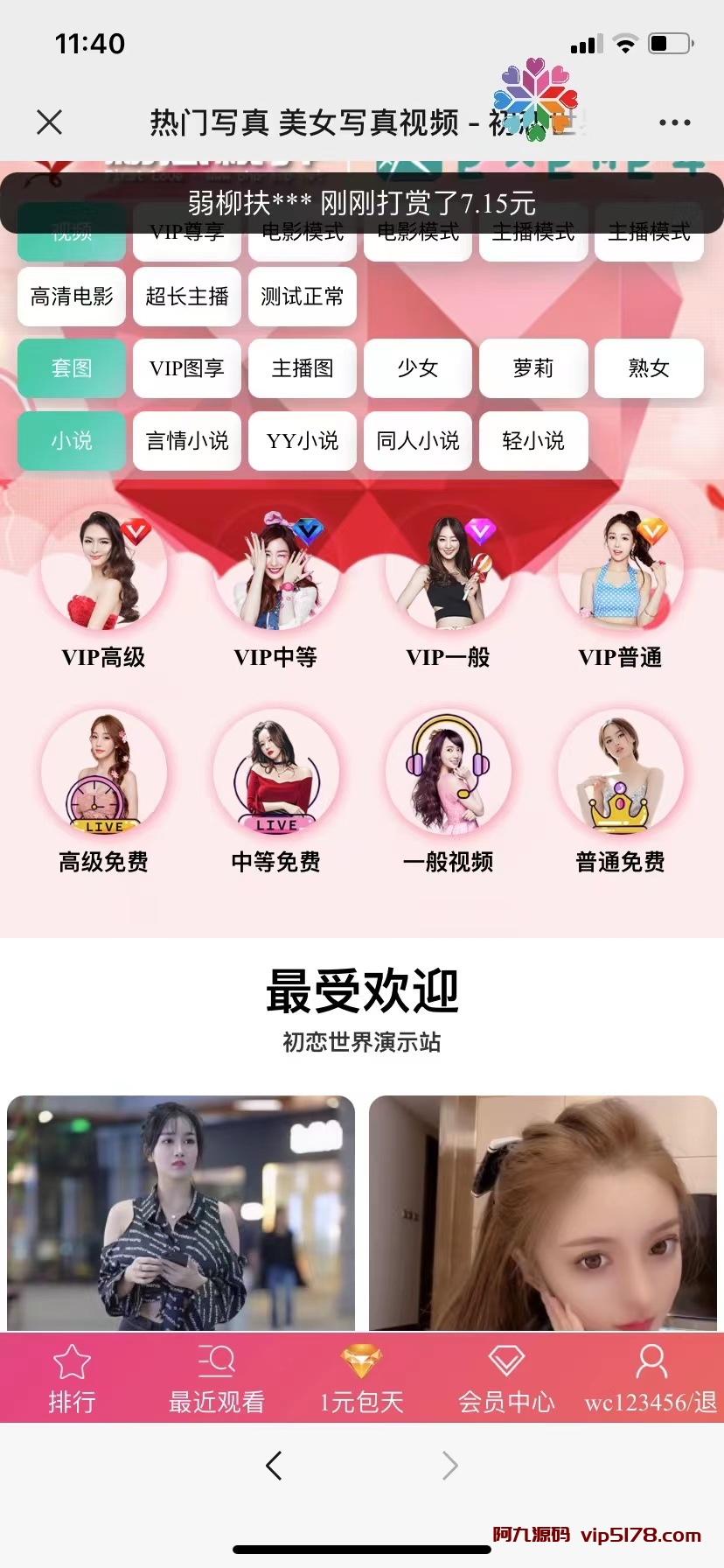Screen dimensions: 724x1568
Task: Open the three-dot overflow menu
Action: pos(675,122)
